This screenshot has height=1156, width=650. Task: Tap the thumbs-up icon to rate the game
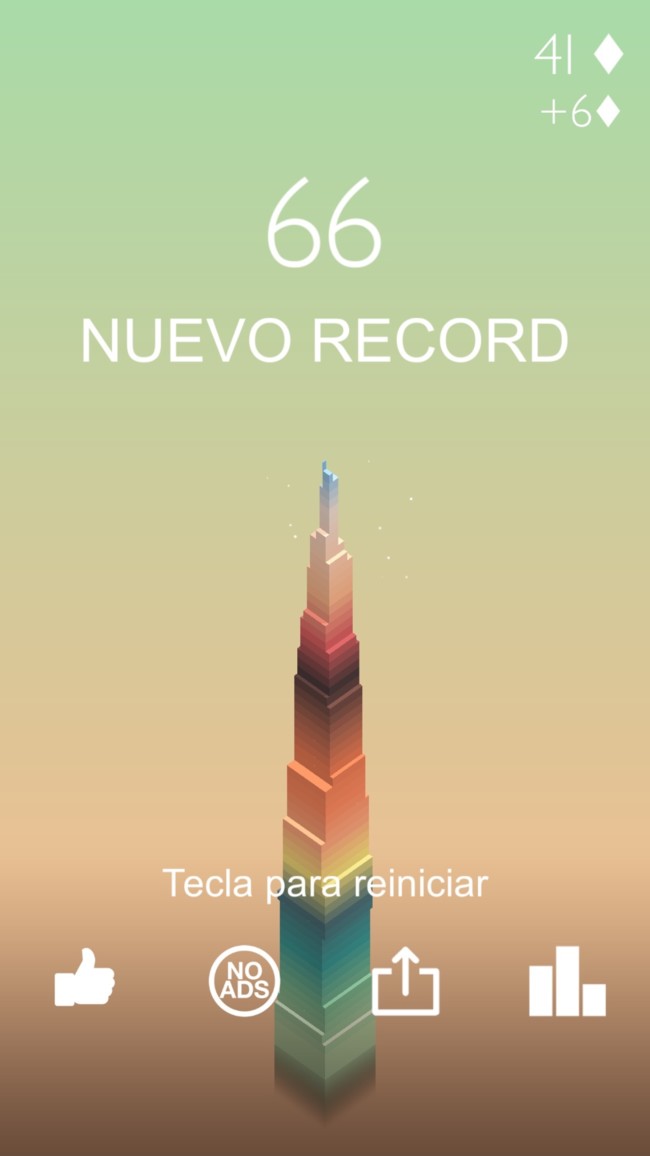[85, 978]
